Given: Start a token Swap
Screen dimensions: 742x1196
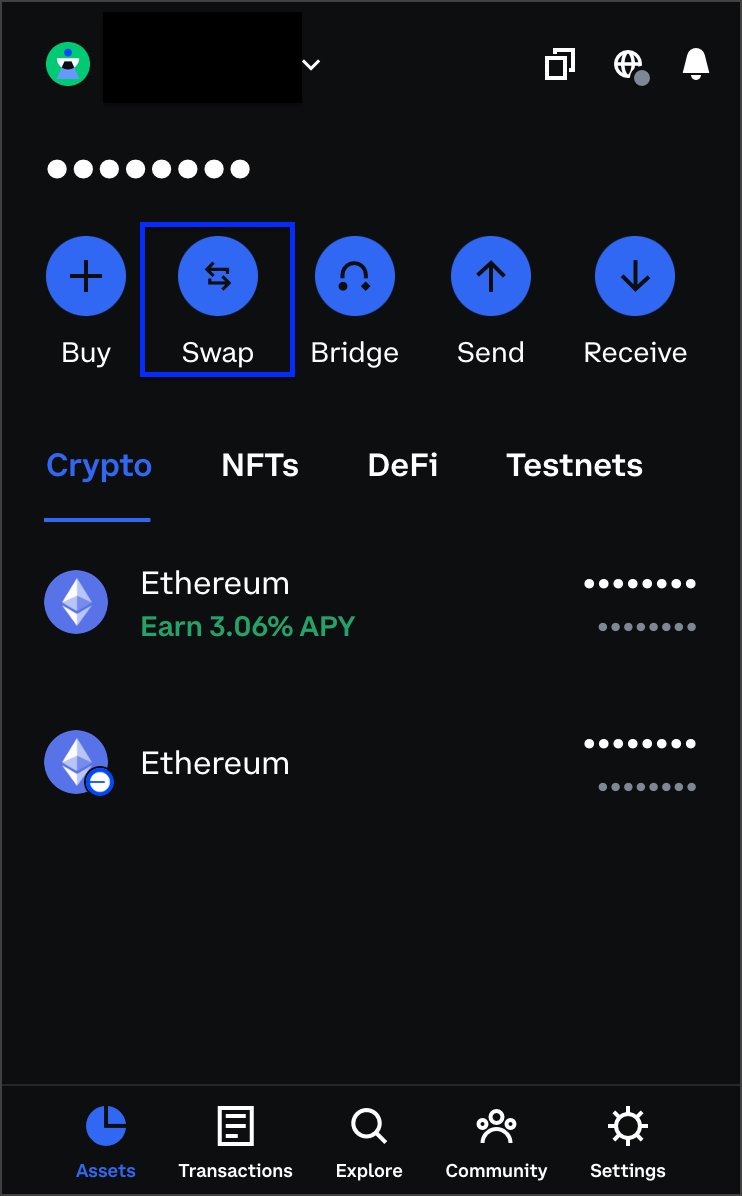Looking at the screenshot, I should 218,276.
